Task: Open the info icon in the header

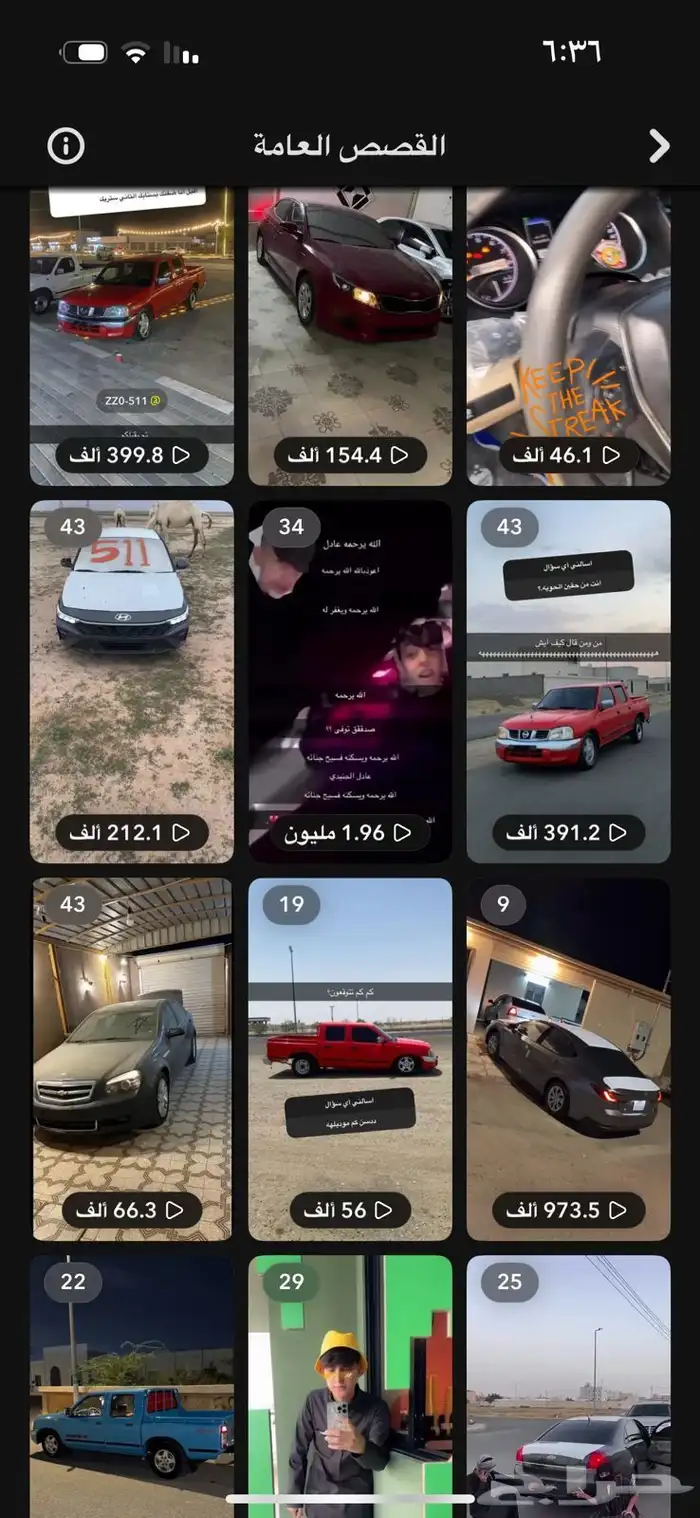Action: (x=66, y=146)
